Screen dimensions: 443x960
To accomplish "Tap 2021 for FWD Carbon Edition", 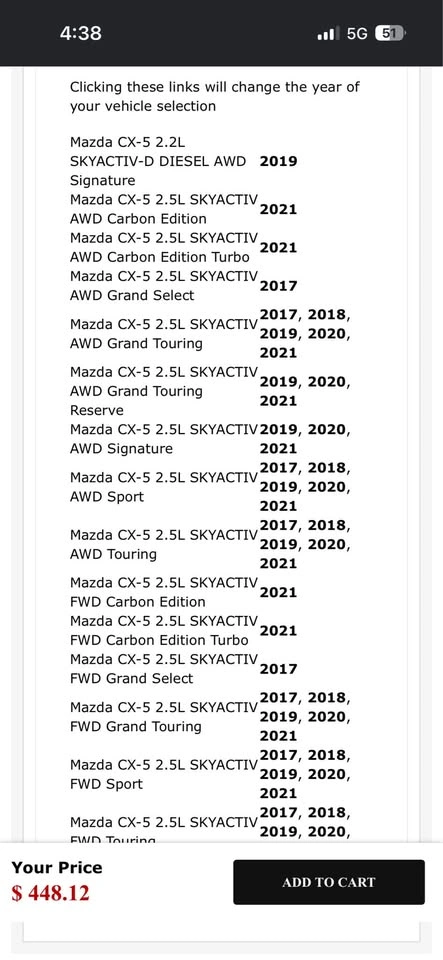I will (278, 592).
